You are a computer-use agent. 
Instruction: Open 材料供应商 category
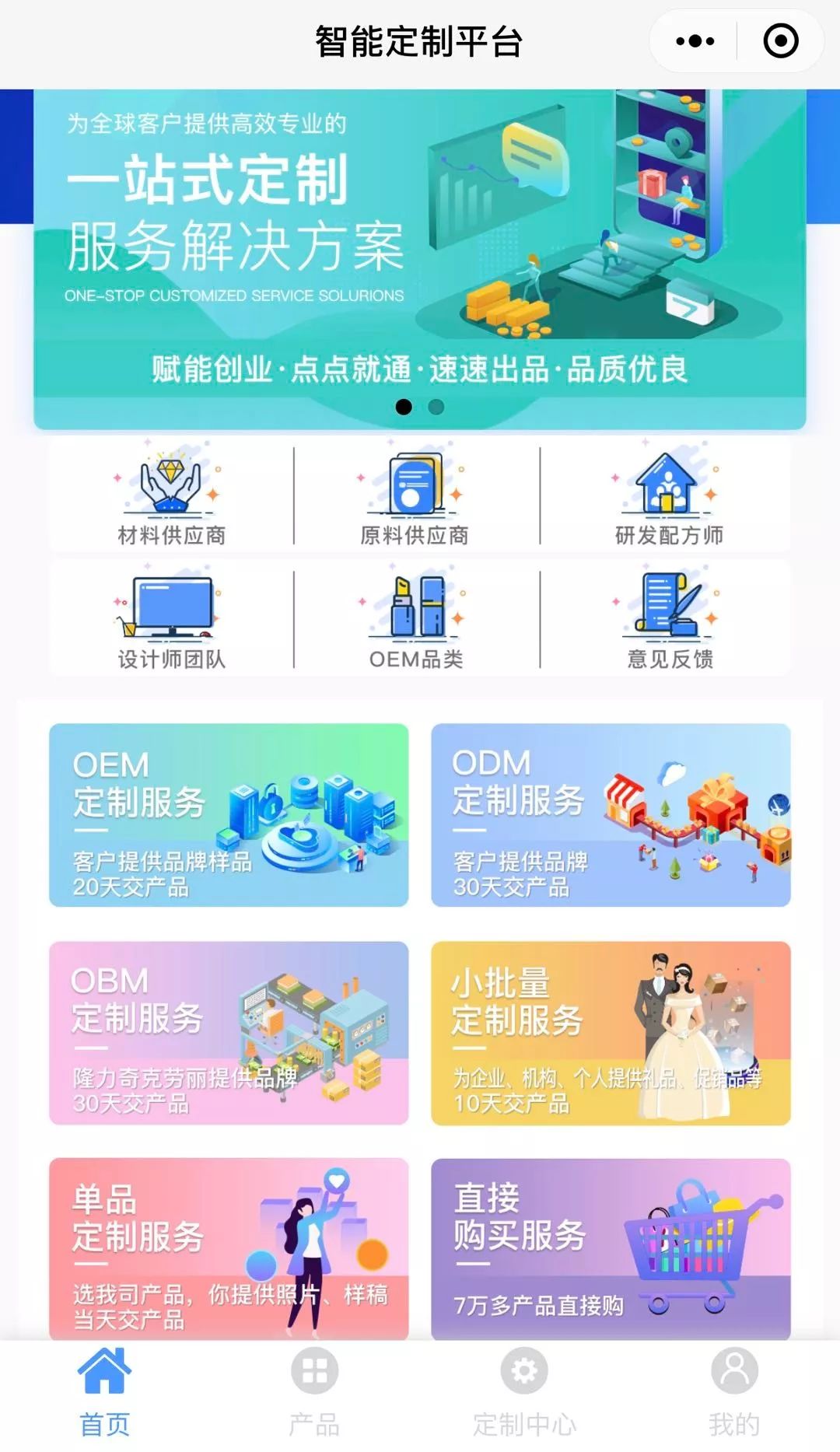(x=171, y=495)
